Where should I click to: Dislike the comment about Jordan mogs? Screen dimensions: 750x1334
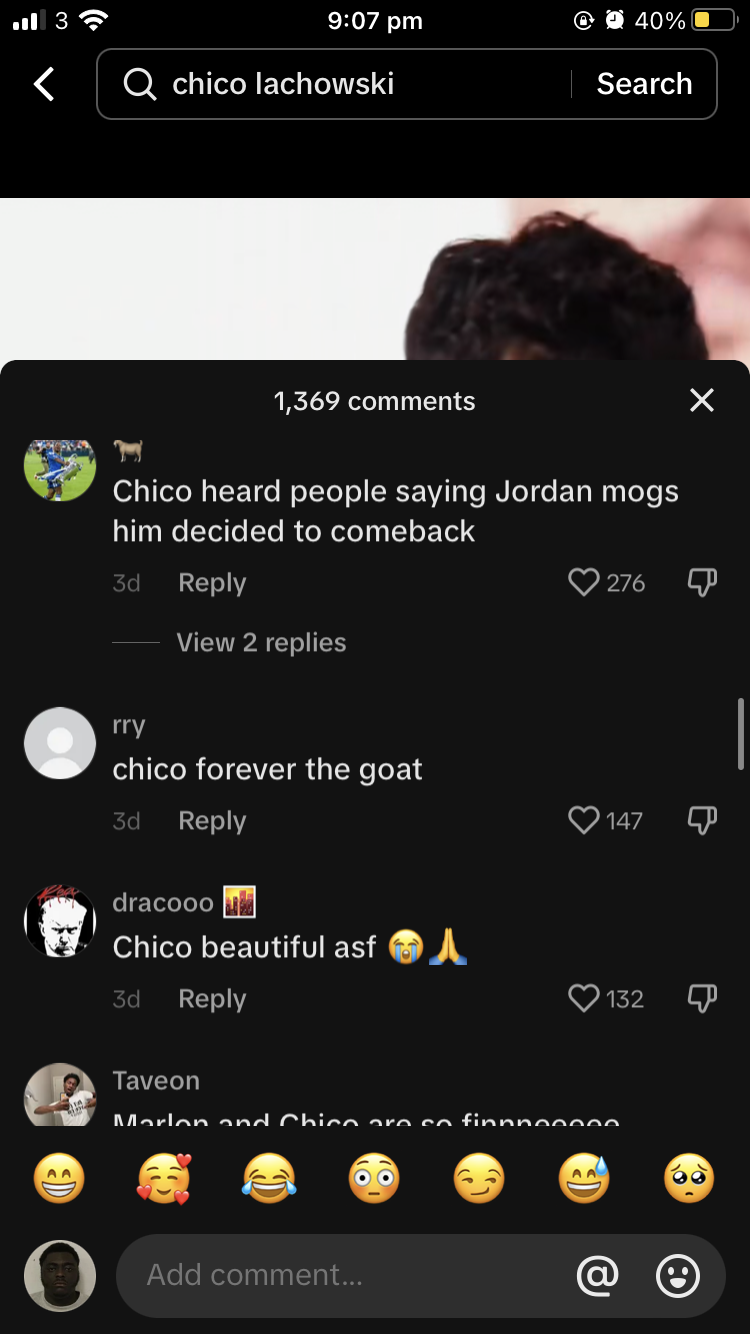(702, 582)
